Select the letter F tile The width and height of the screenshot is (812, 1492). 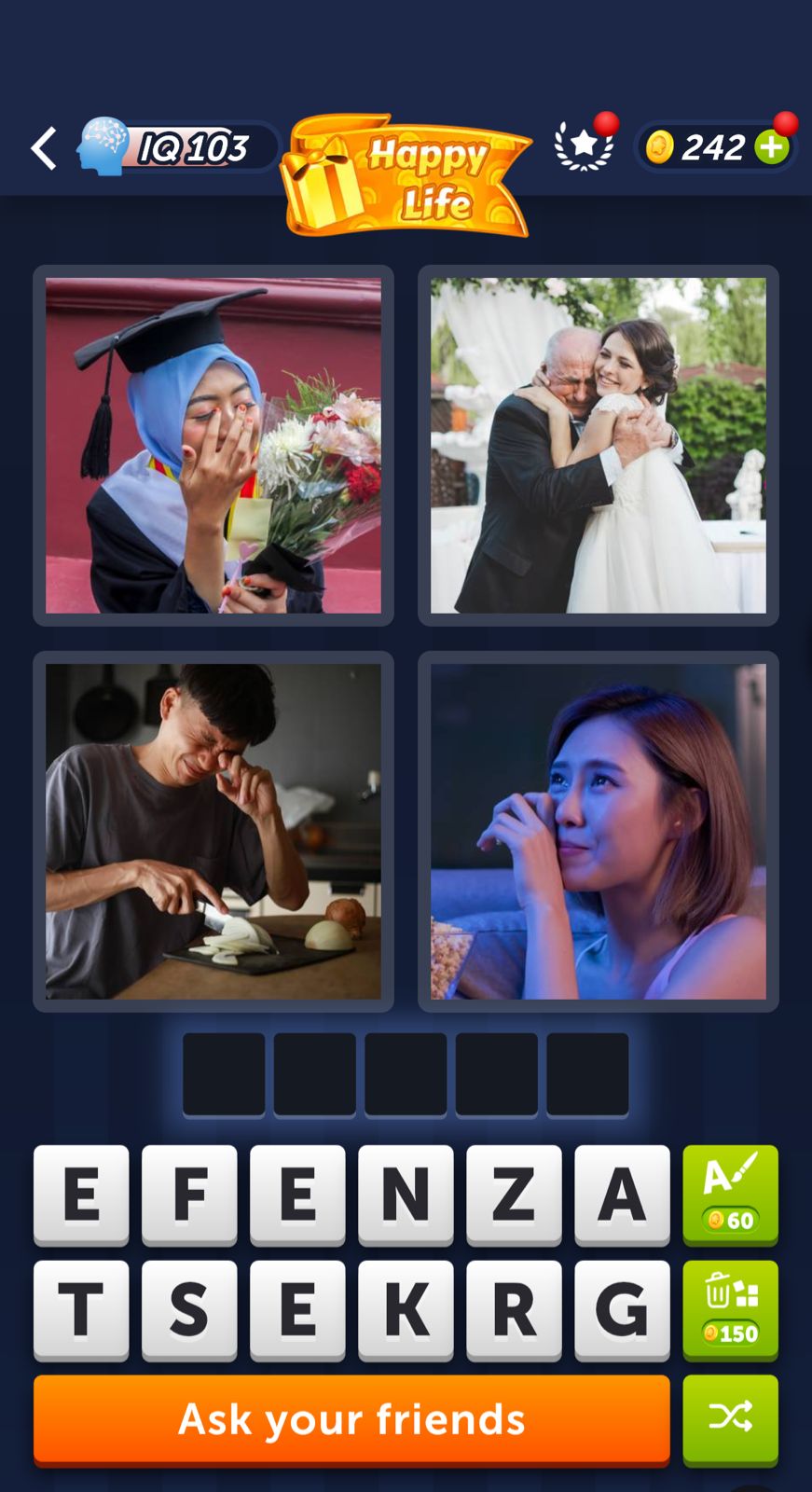pyautogui.click(x=189, y=1195)
